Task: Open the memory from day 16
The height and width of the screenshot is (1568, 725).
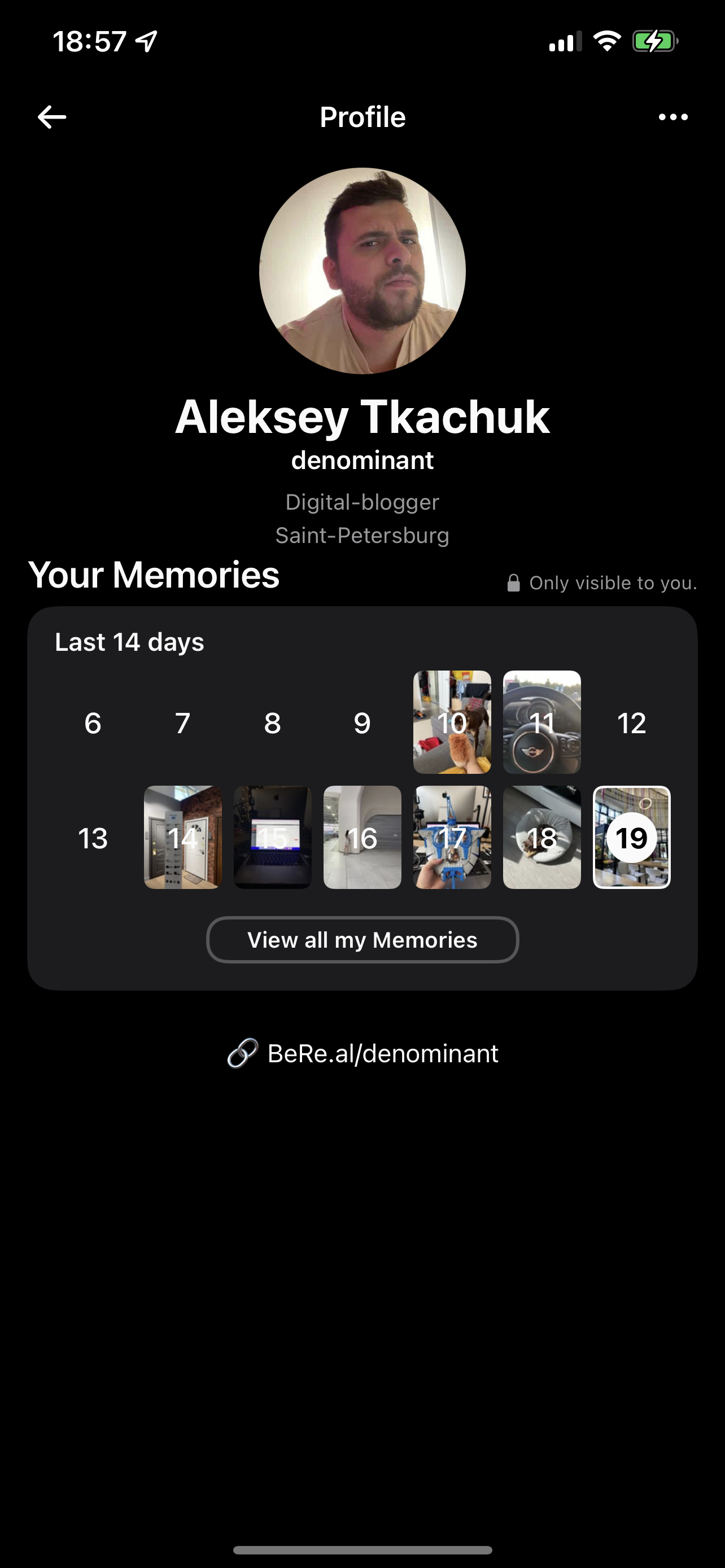Action: pos(362,837)
